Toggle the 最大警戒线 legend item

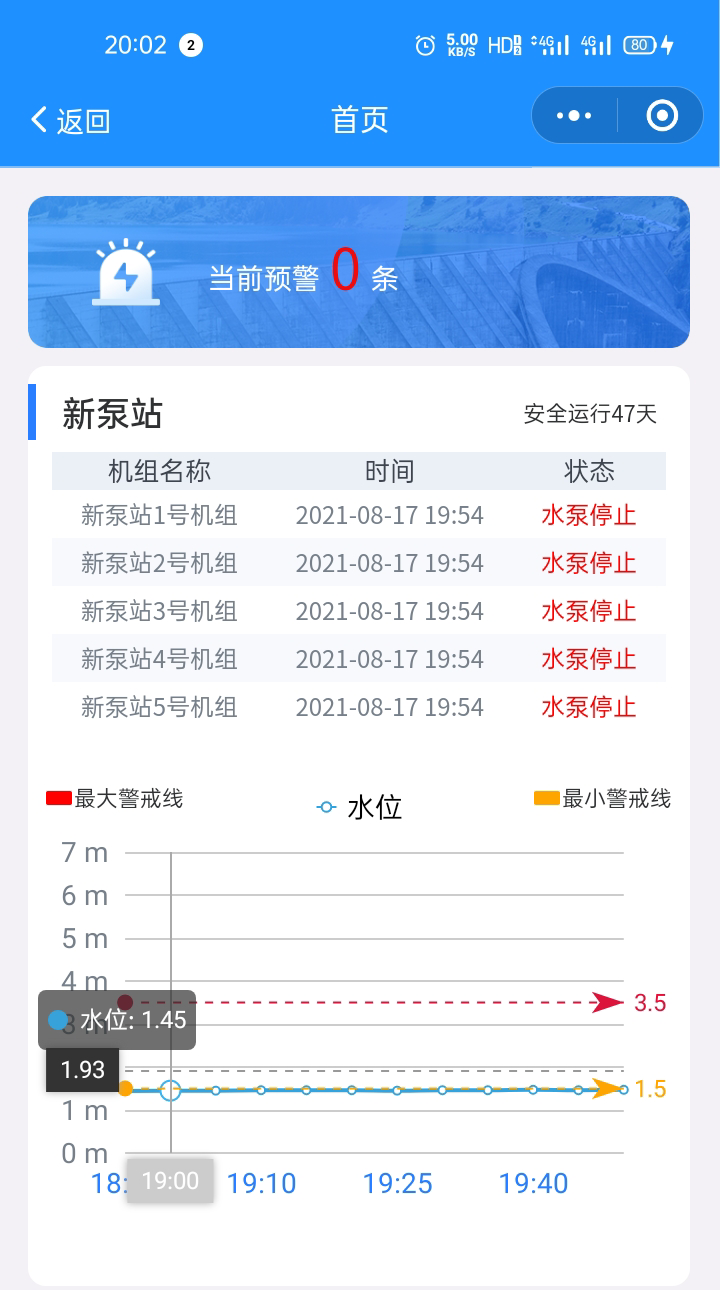115,798
